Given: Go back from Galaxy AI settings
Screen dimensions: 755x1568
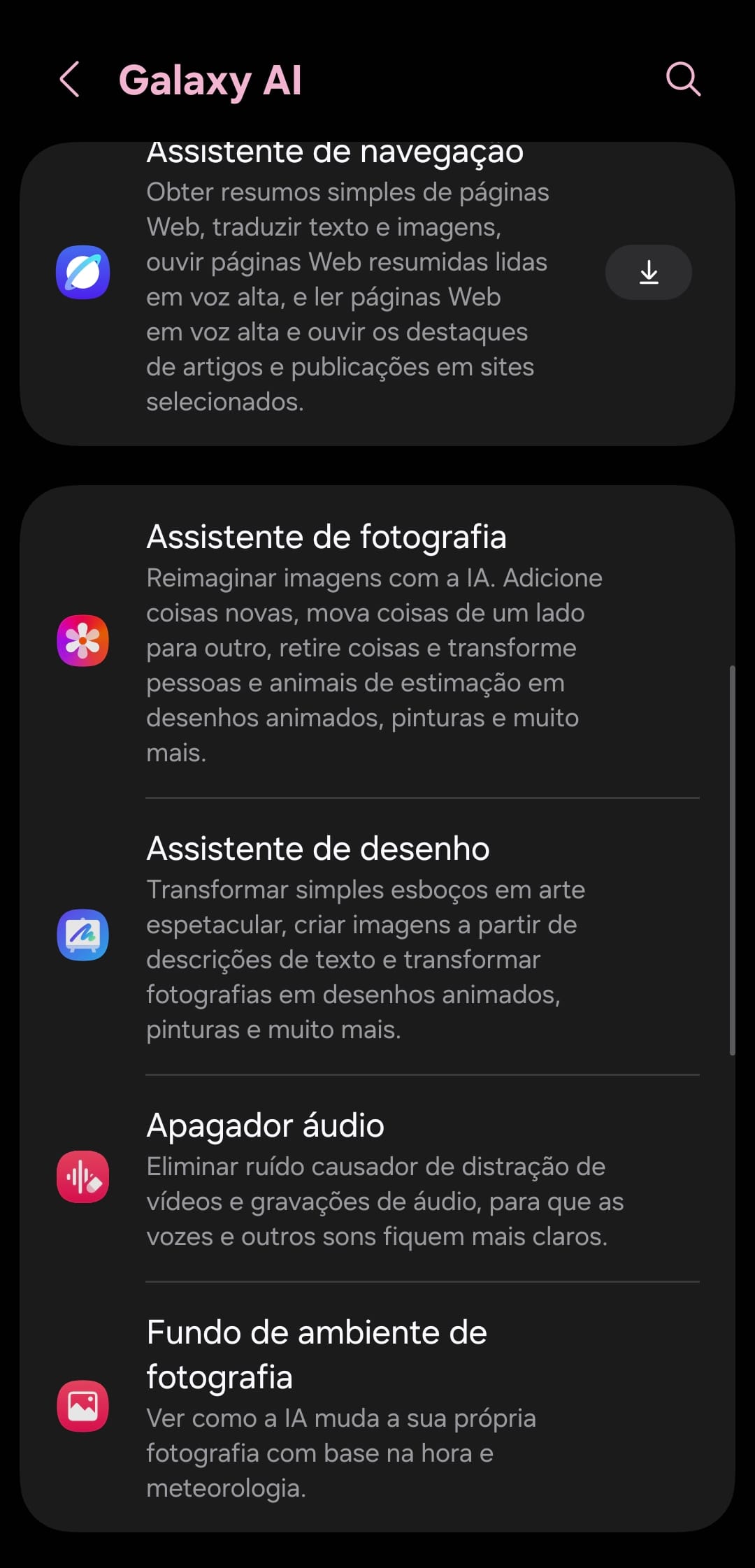Looking at the screenshot, I should click(70, 80).
